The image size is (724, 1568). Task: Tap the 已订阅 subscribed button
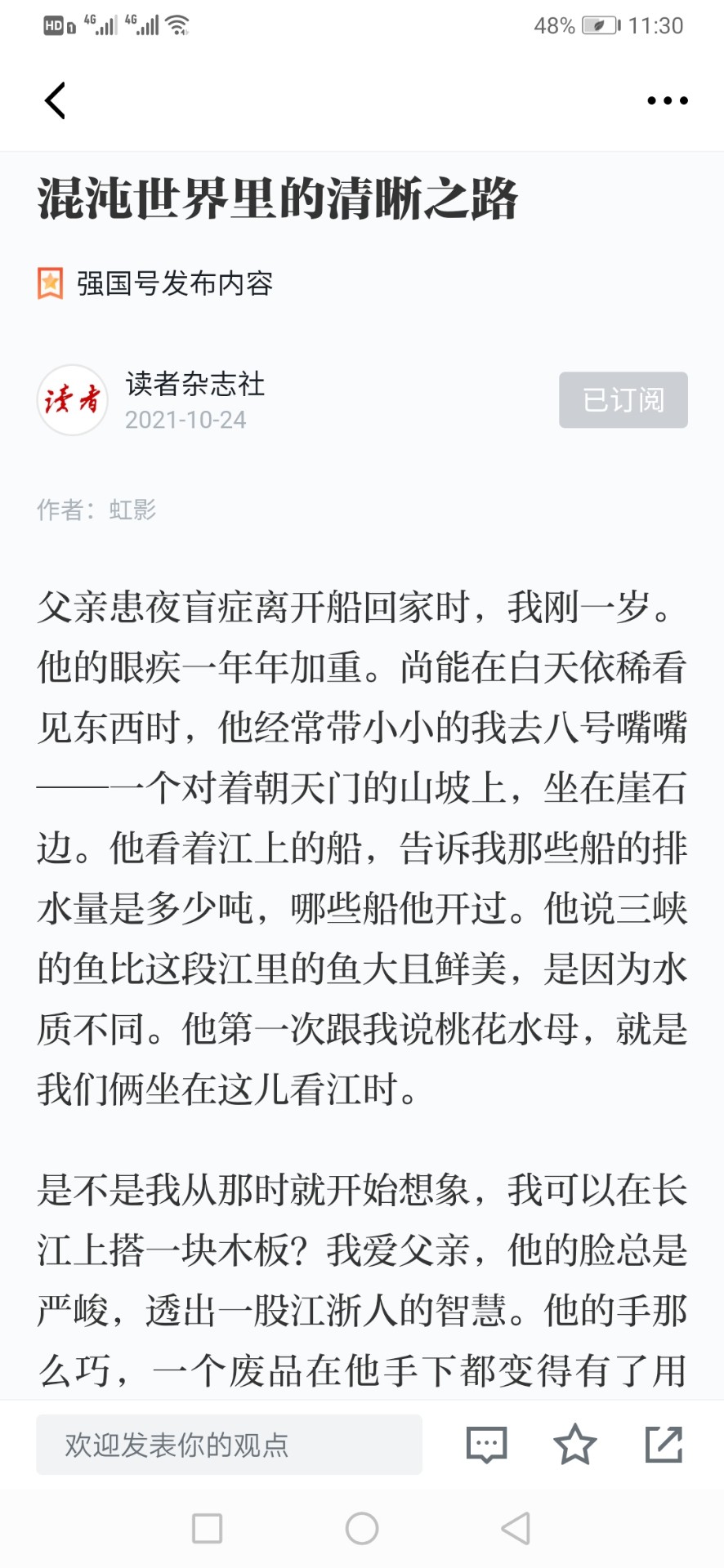click(x=623, y=400)
